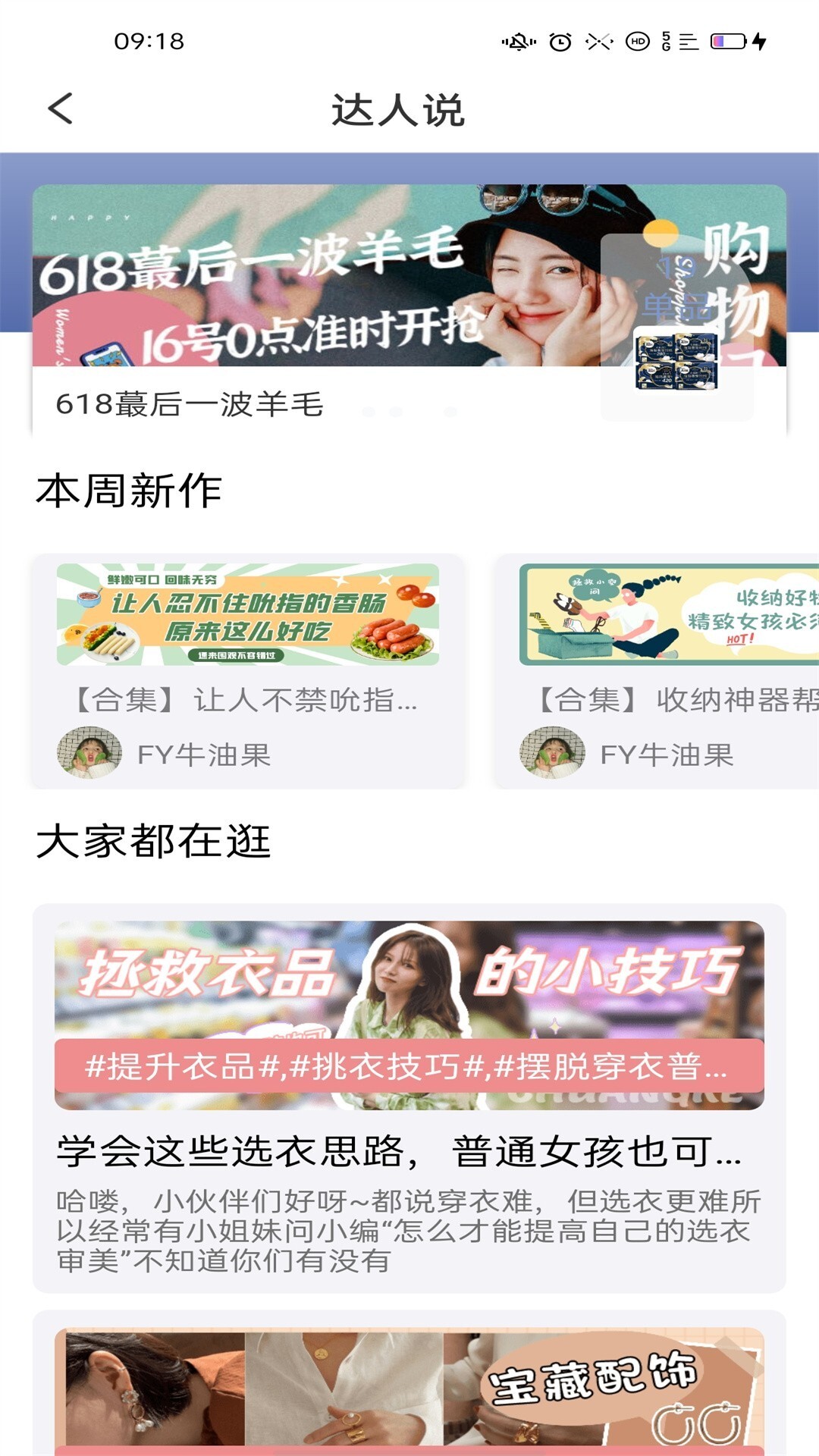This screenshot has height=1456, width=819.
Task: Tap the 5G network indicator
Action: tap(666, 42)
